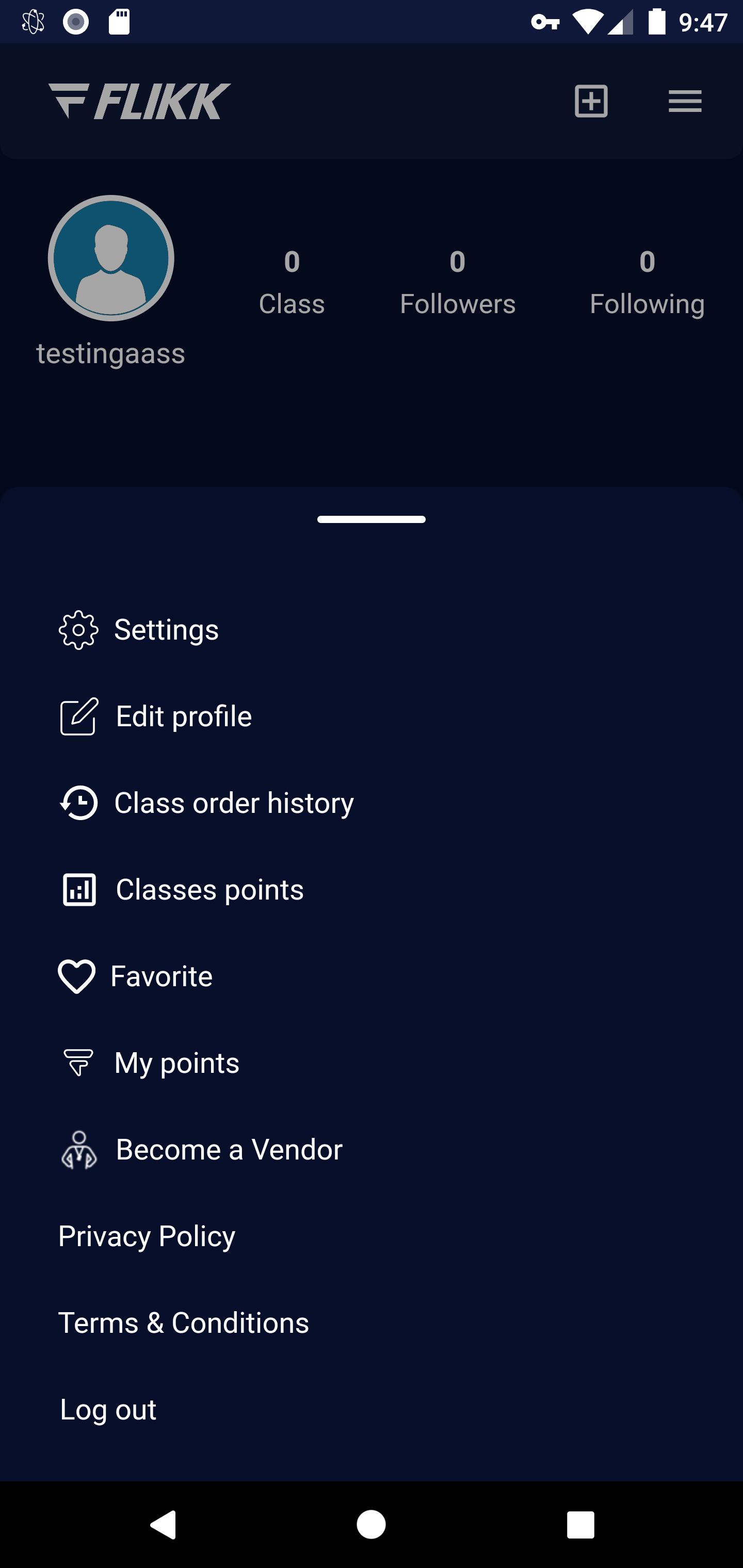The height and width of the screenshot is (1568, 743).
Task: Select Edit profile
Action: [x=183, y=716]
